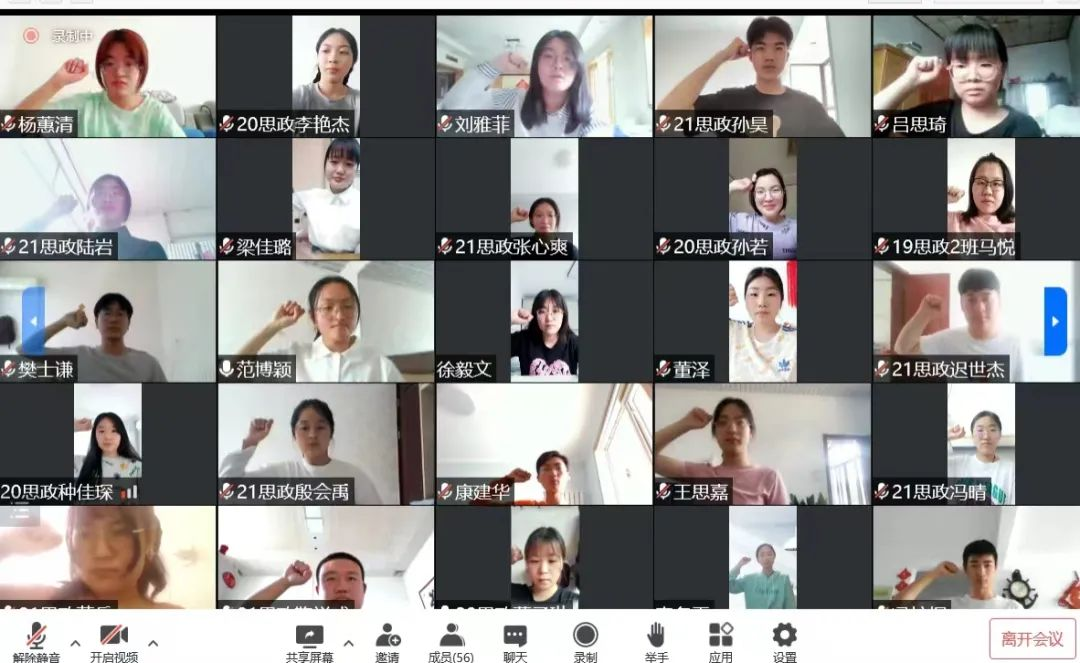Start sharing with 共享屏幕
This screenshot has width=1080, height=663.
309,640
